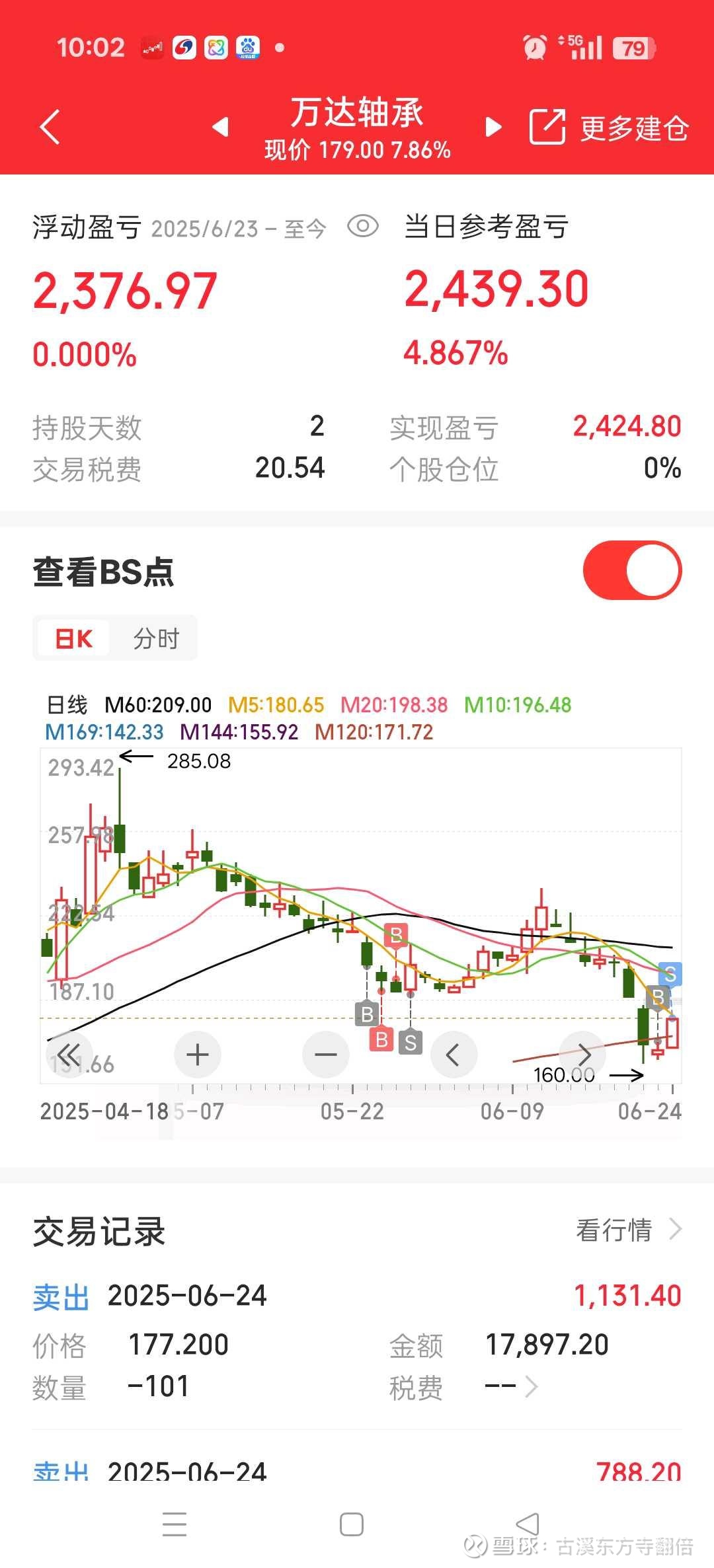Viewport: 714px width, 1568px height.
Task: Move the chart left one step
Action: pyautogui.click(x=454, y=1054)
